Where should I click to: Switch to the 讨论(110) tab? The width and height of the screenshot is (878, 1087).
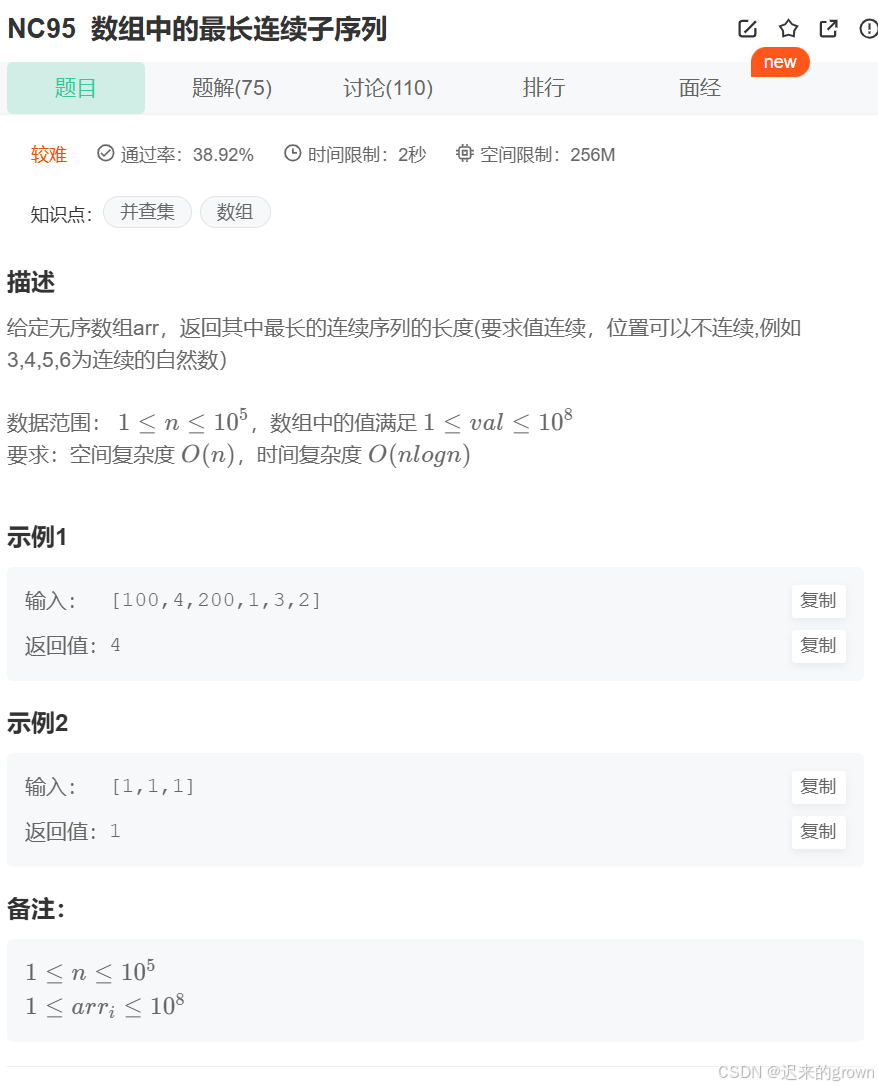(x=388, y=88)
